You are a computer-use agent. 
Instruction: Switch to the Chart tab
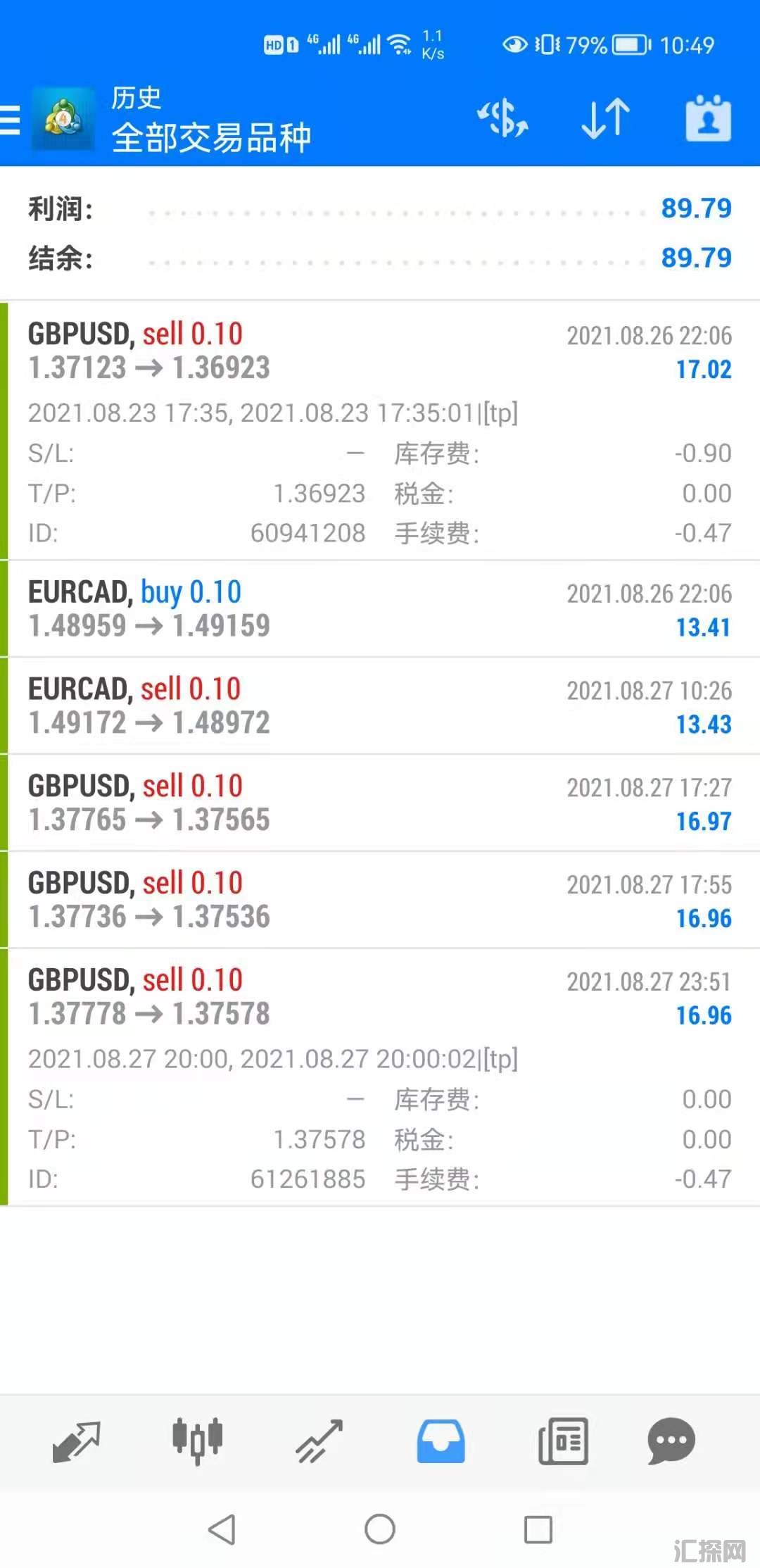coord(198,1441)
